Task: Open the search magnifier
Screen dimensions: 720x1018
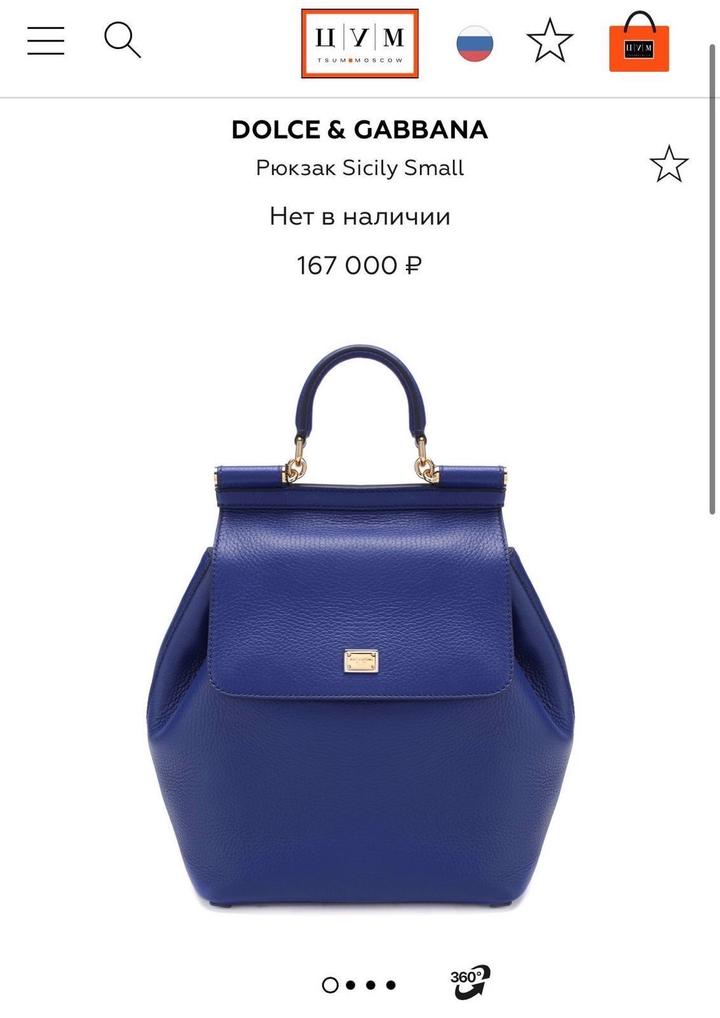Action: click(123, 40)
